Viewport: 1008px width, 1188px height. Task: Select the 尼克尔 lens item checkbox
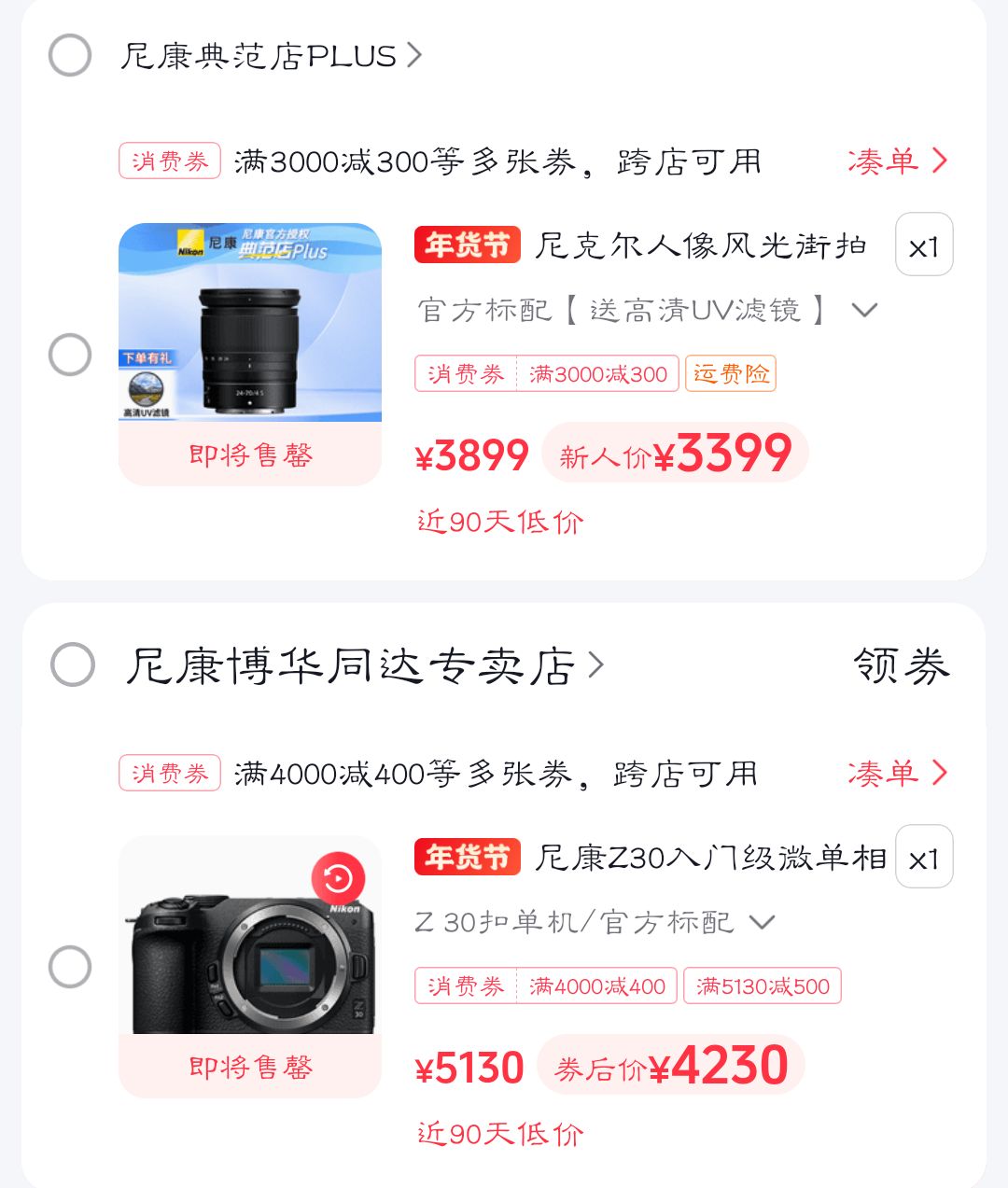[x=70, y=355]
